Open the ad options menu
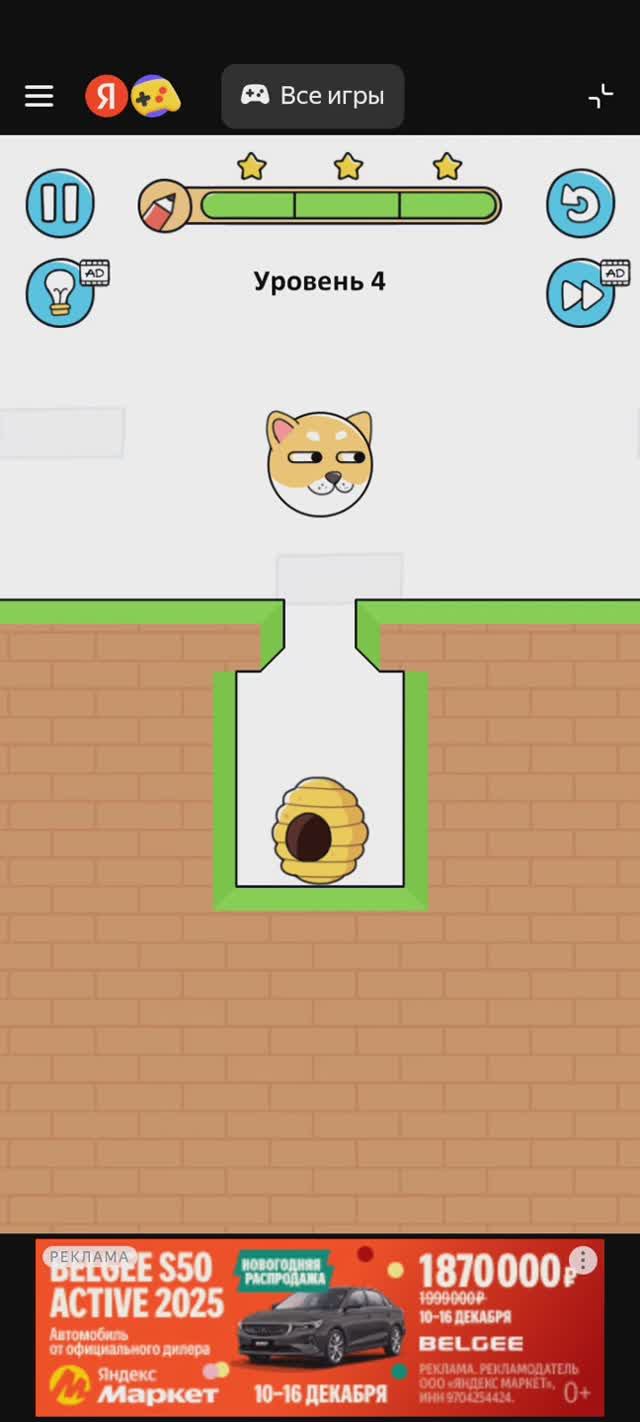The height and width of the screenshot is (1422, 640). point(583,1260)
